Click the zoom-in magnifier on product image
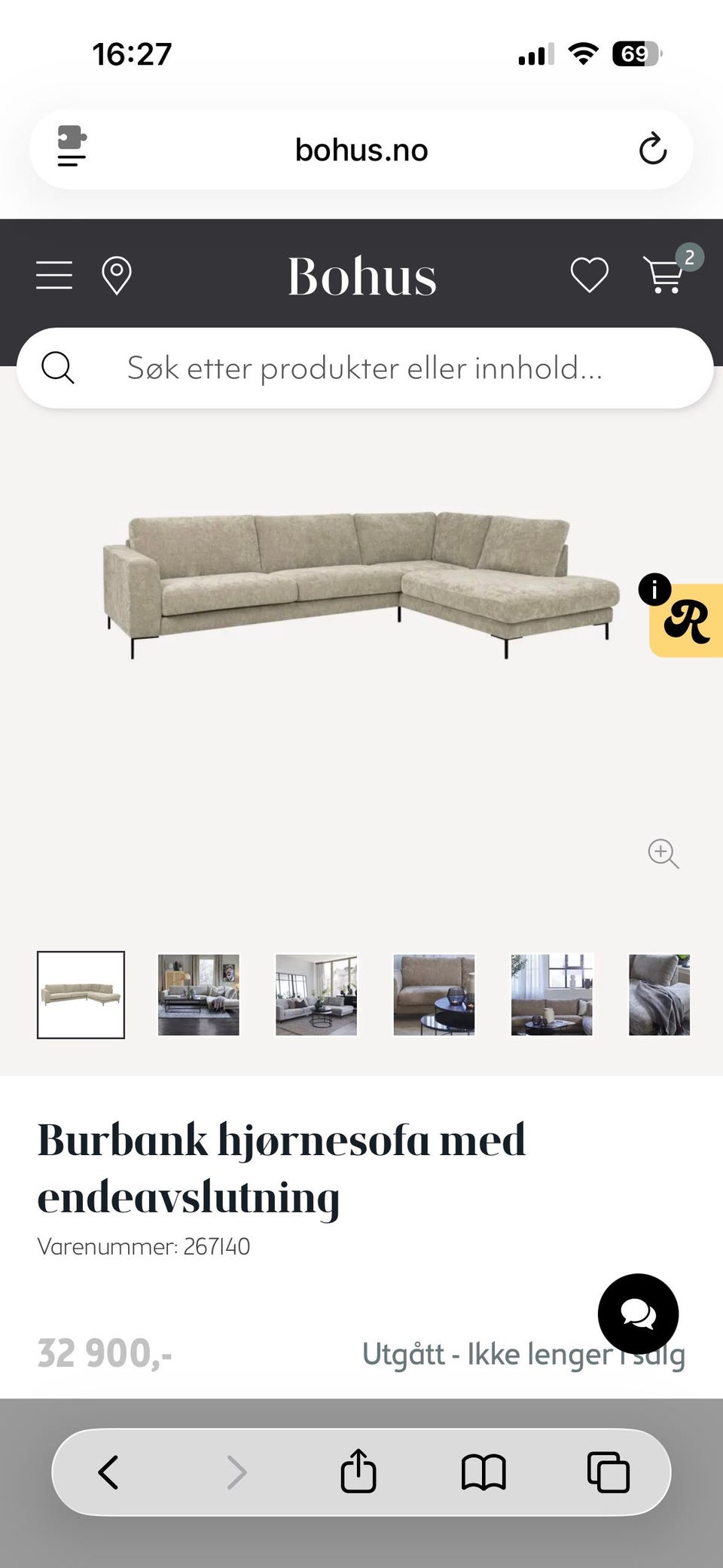This screenshot has height=1568, width=723. point(663,854)
